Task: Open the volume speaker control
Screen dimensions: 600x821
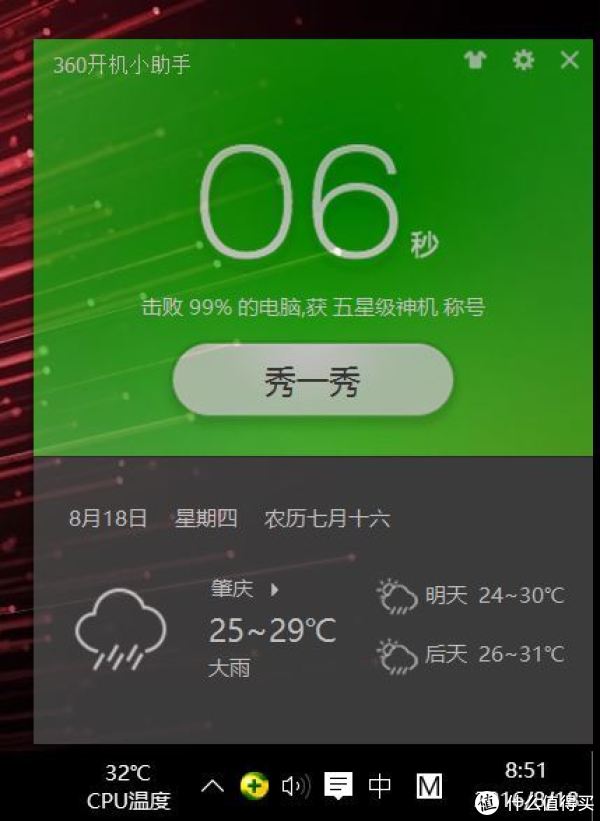Action: pos(294,786)
